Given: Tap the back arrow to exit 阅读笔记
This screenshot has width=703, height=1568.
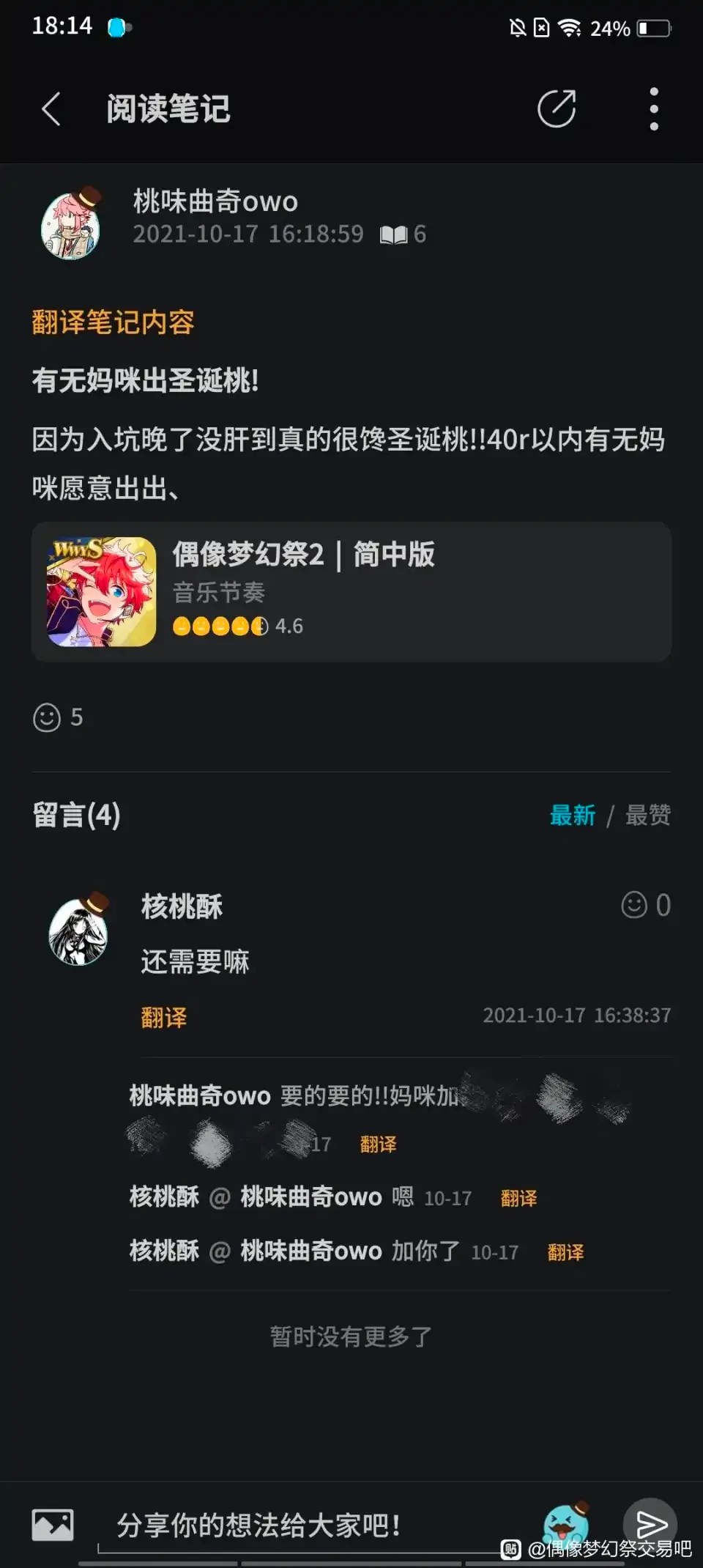Looking at the screenshot, I should coord(50,107).
